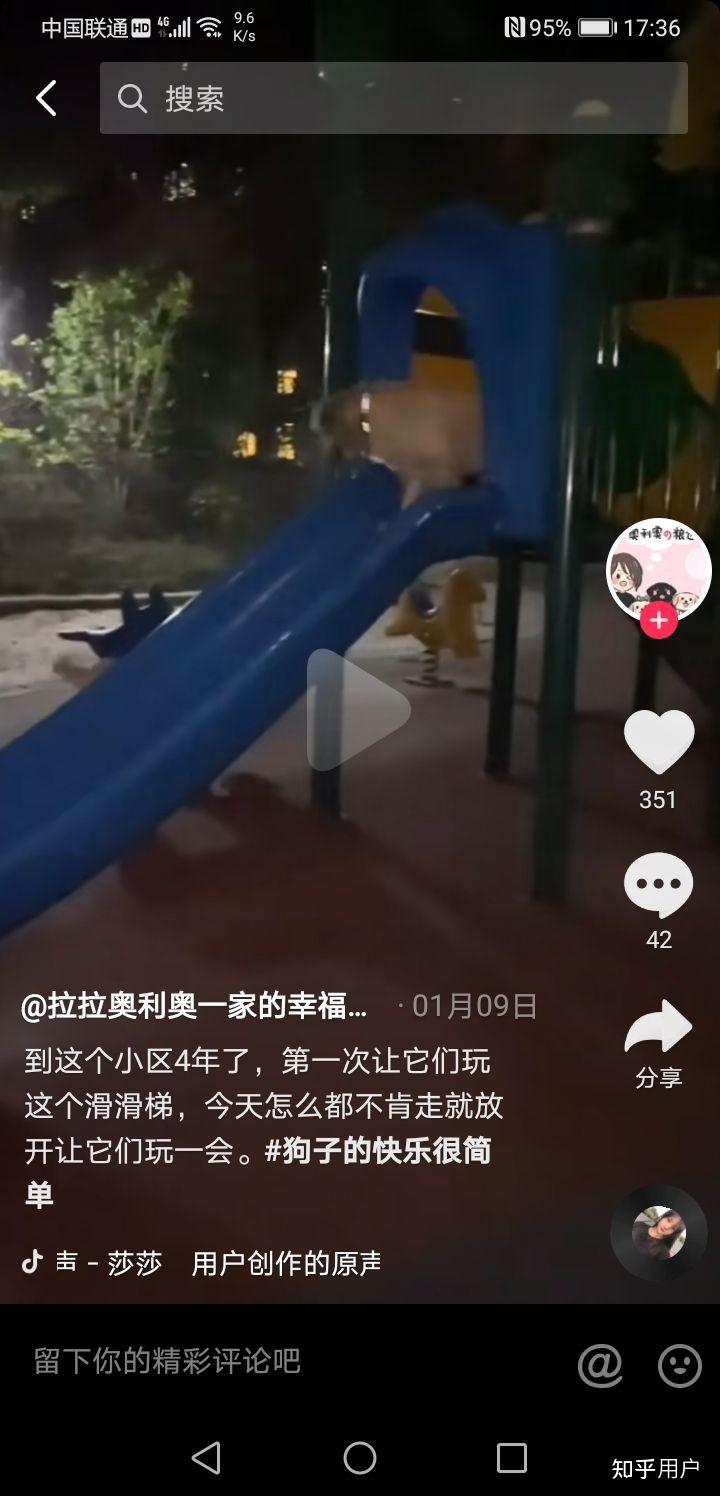Open the creator's profile avatar
The height and width of the screenshot is (1496, 720).
658,570
